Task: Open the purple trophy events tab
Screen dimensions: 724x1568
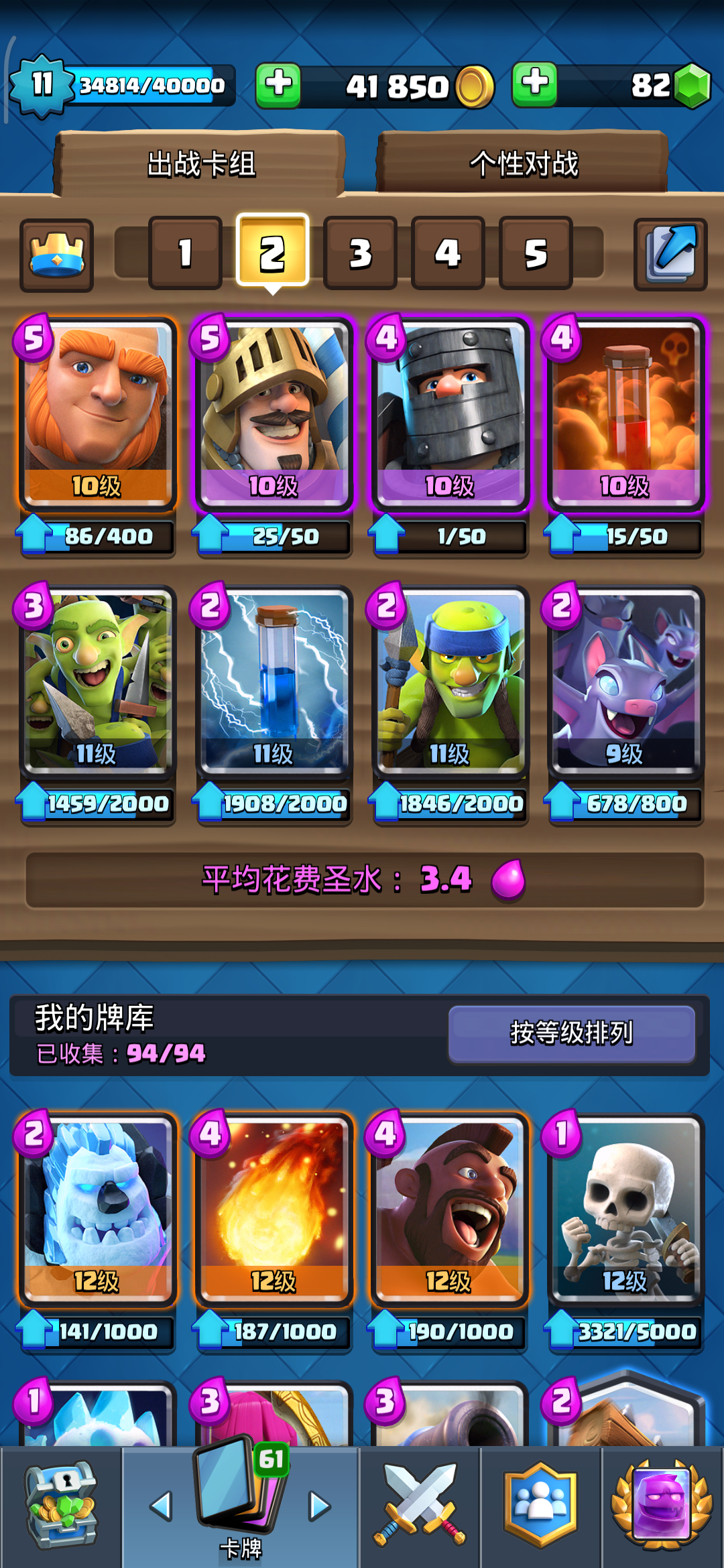Action: pyautogui.click(x=662, y=1504)
